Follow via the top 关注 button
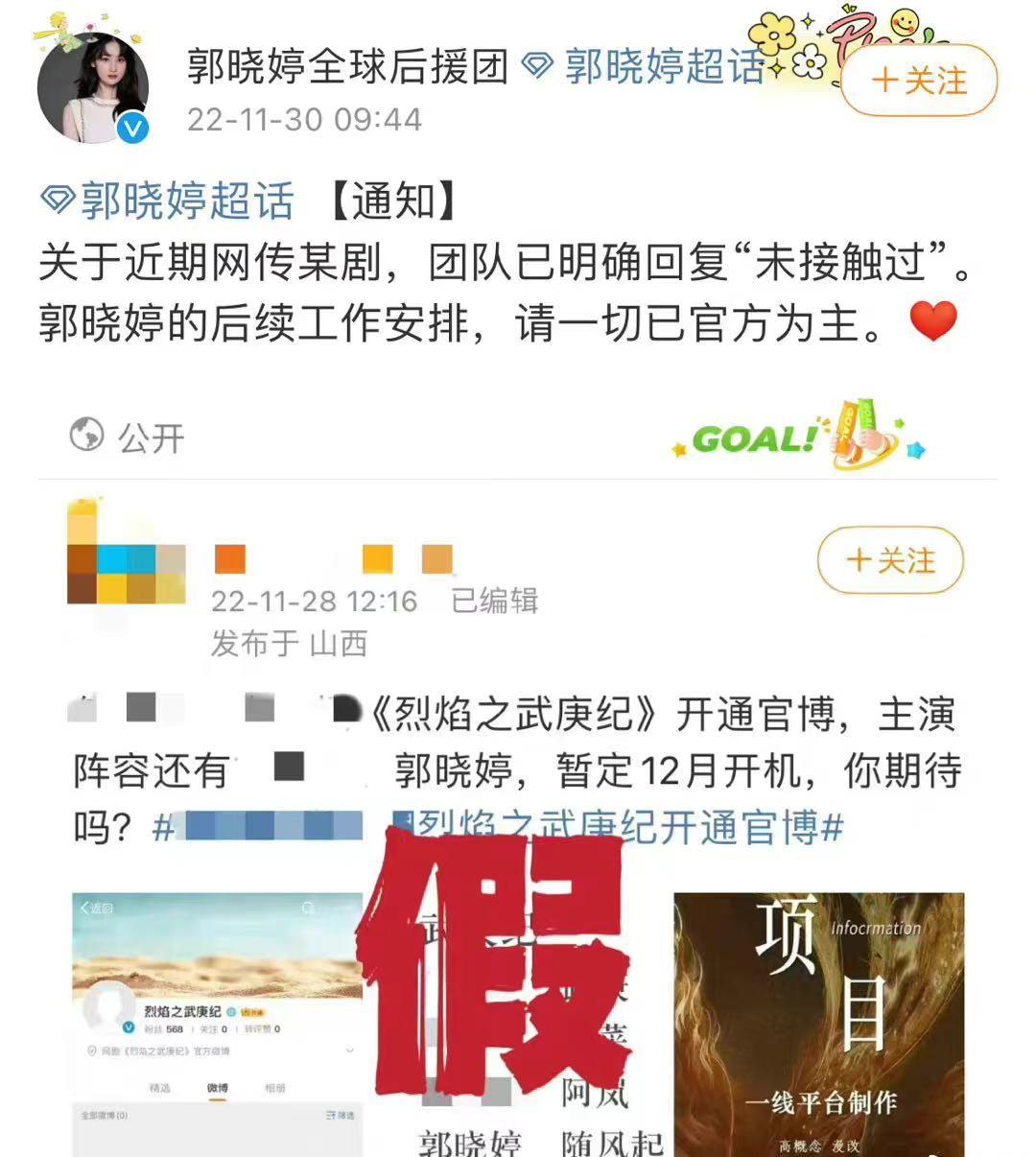 (x=916, y=82)
